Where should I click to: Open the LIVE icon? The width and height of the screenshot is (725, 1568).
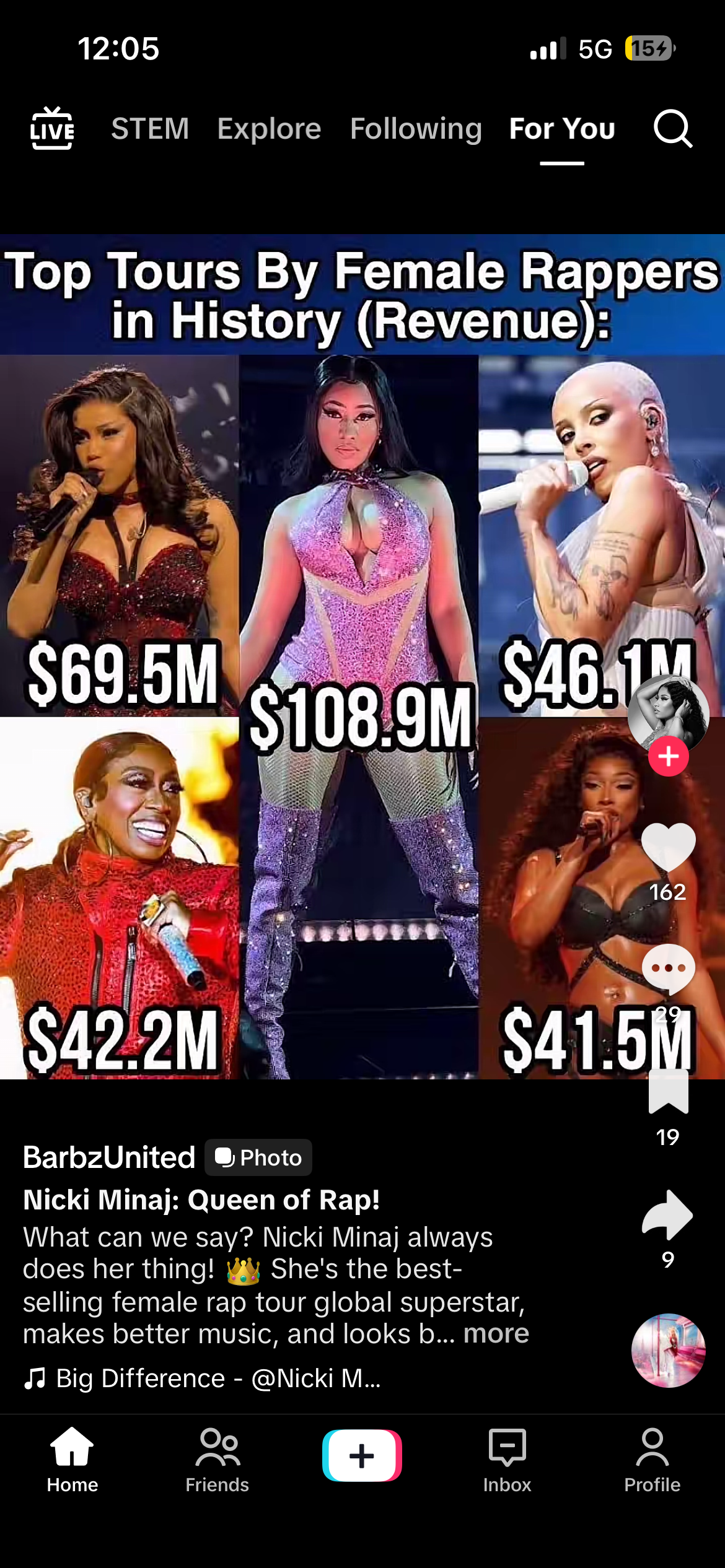53,129
